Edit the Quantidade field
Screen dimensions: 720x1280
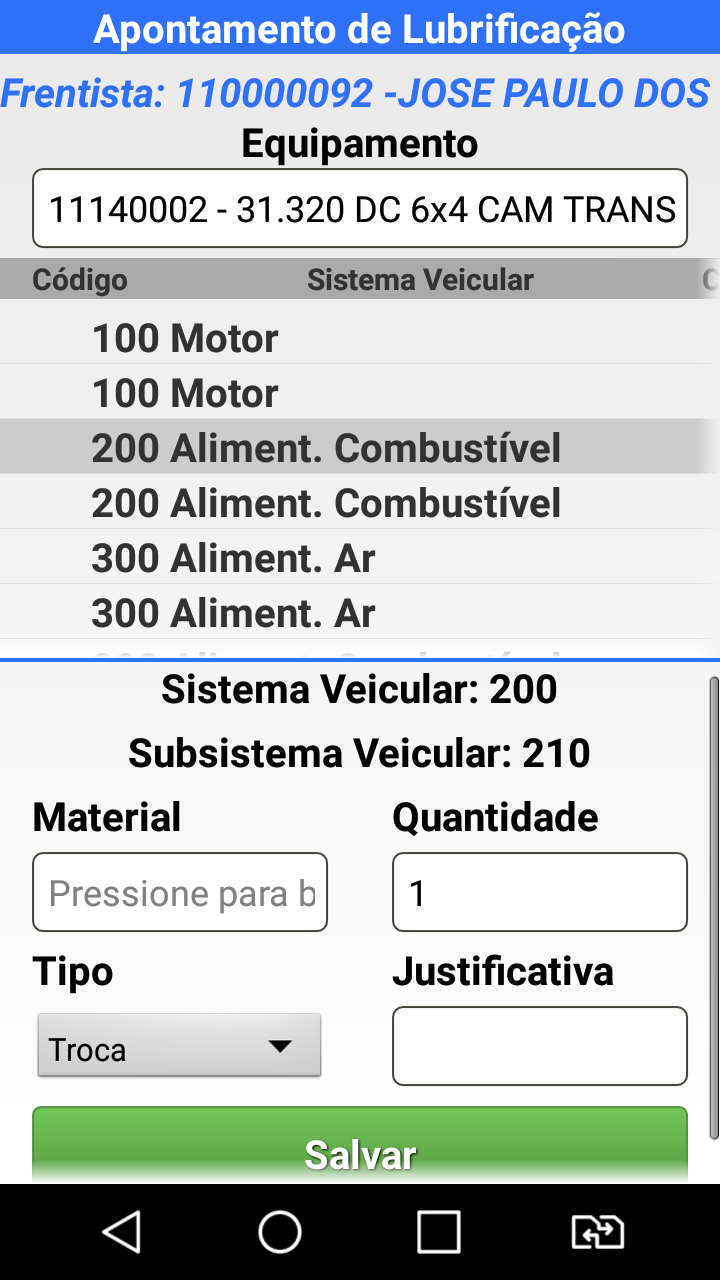539,892
